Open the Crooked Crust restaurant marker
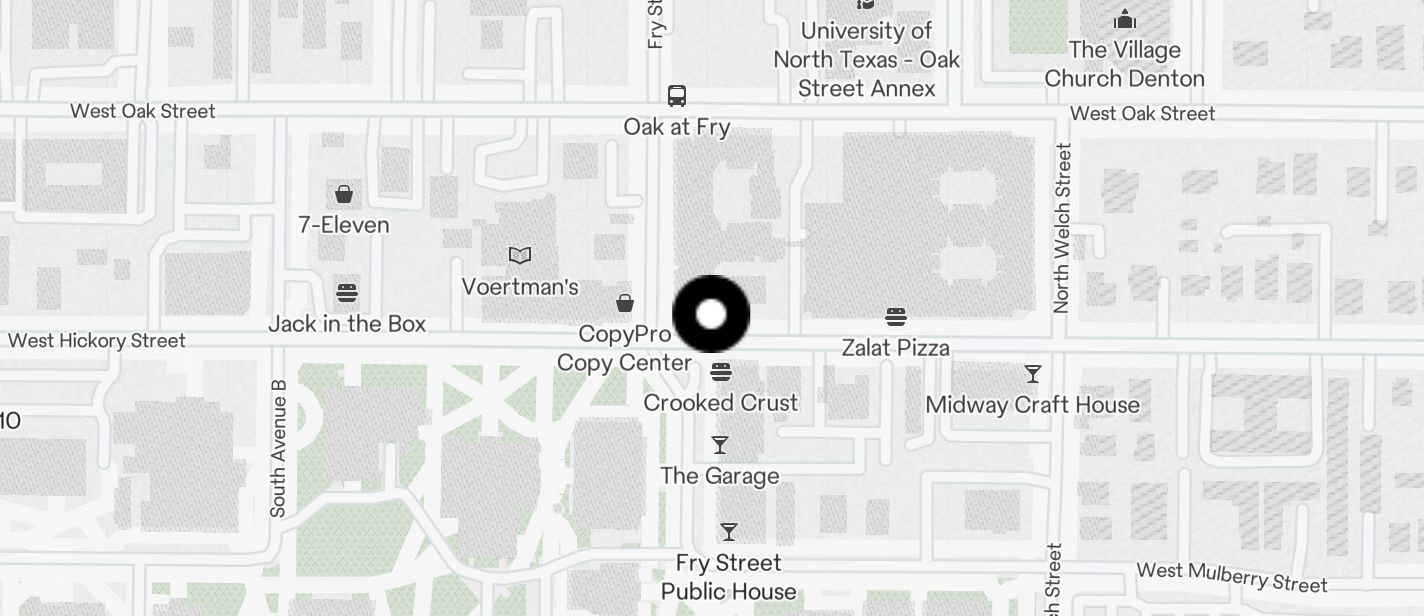This screenshot has height=616, width=1424. click(721, 373)
